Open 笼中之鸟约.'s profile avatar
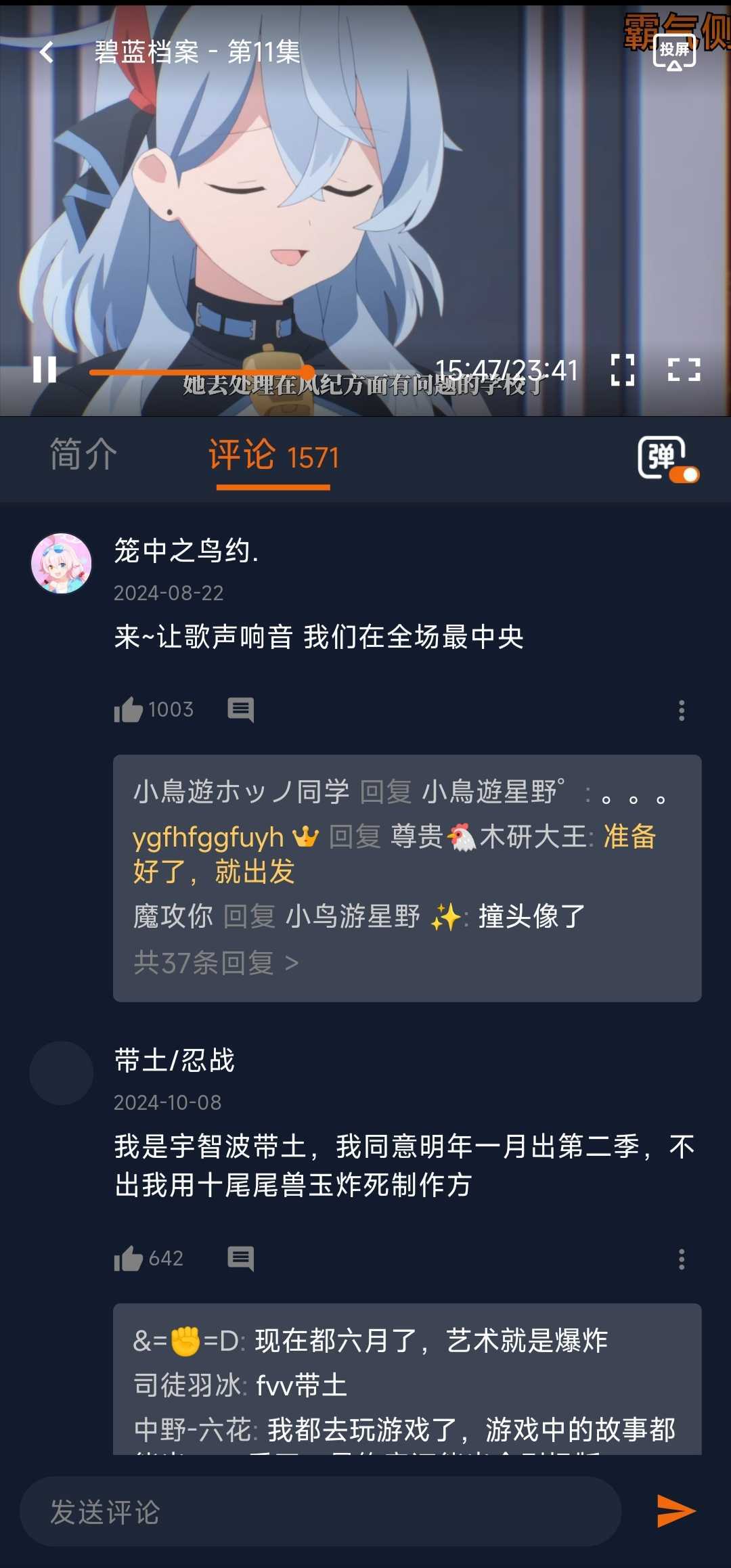 (x=62, y=563)
